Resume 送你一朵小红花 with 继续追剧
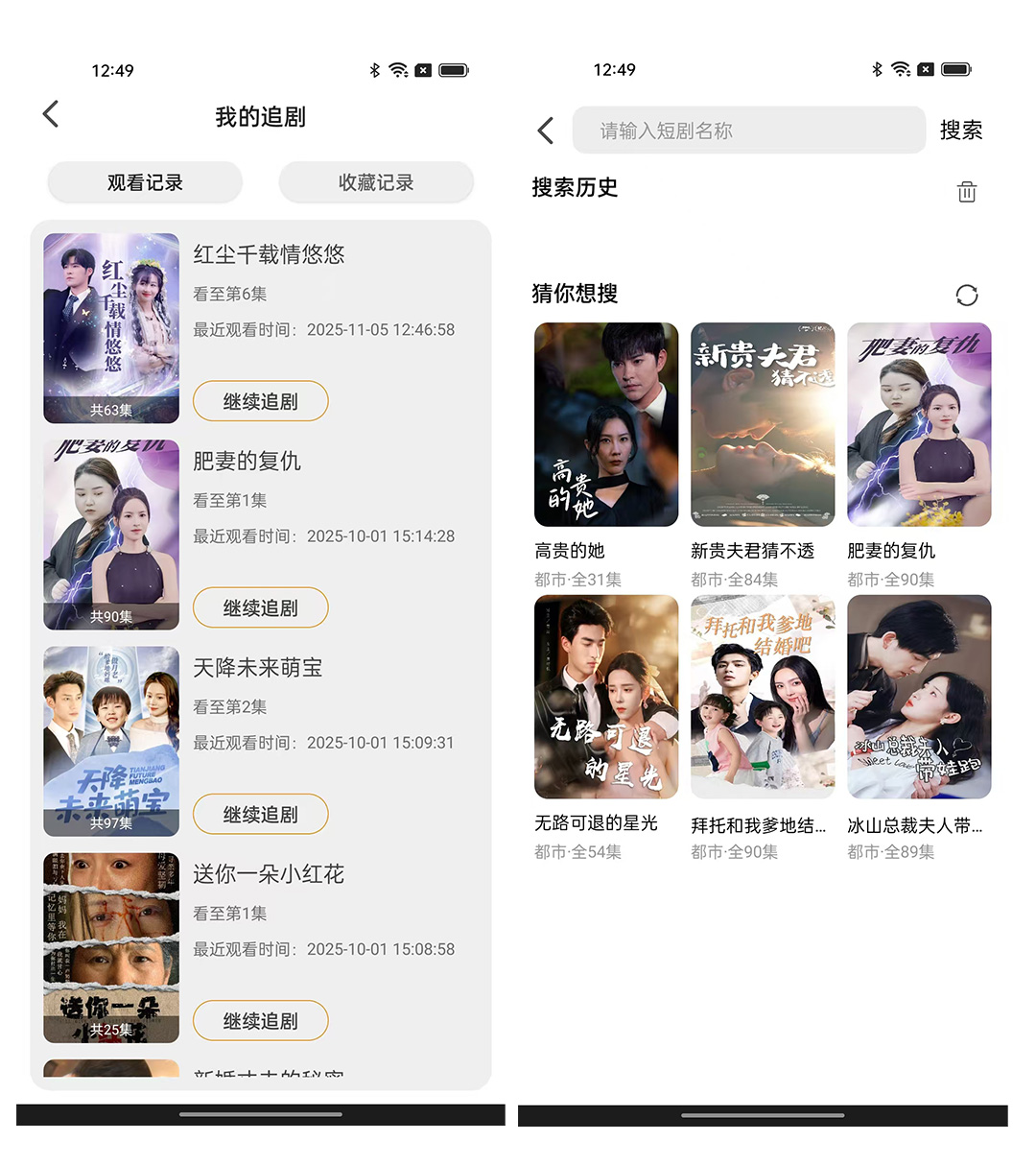 261,1021
